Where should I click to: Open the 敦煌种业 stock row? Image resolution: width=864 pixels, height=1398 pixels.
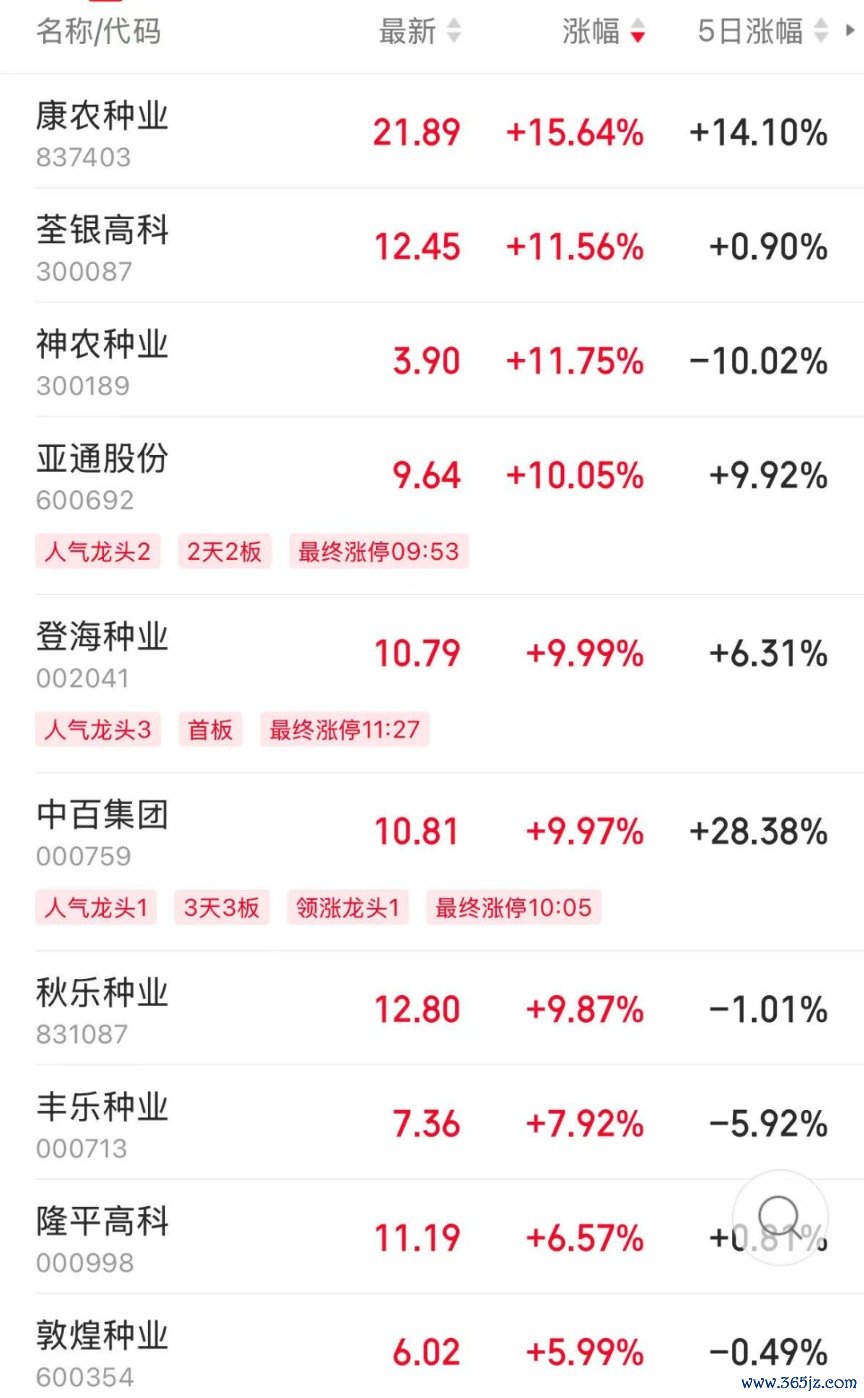[x=432, y=1346]
